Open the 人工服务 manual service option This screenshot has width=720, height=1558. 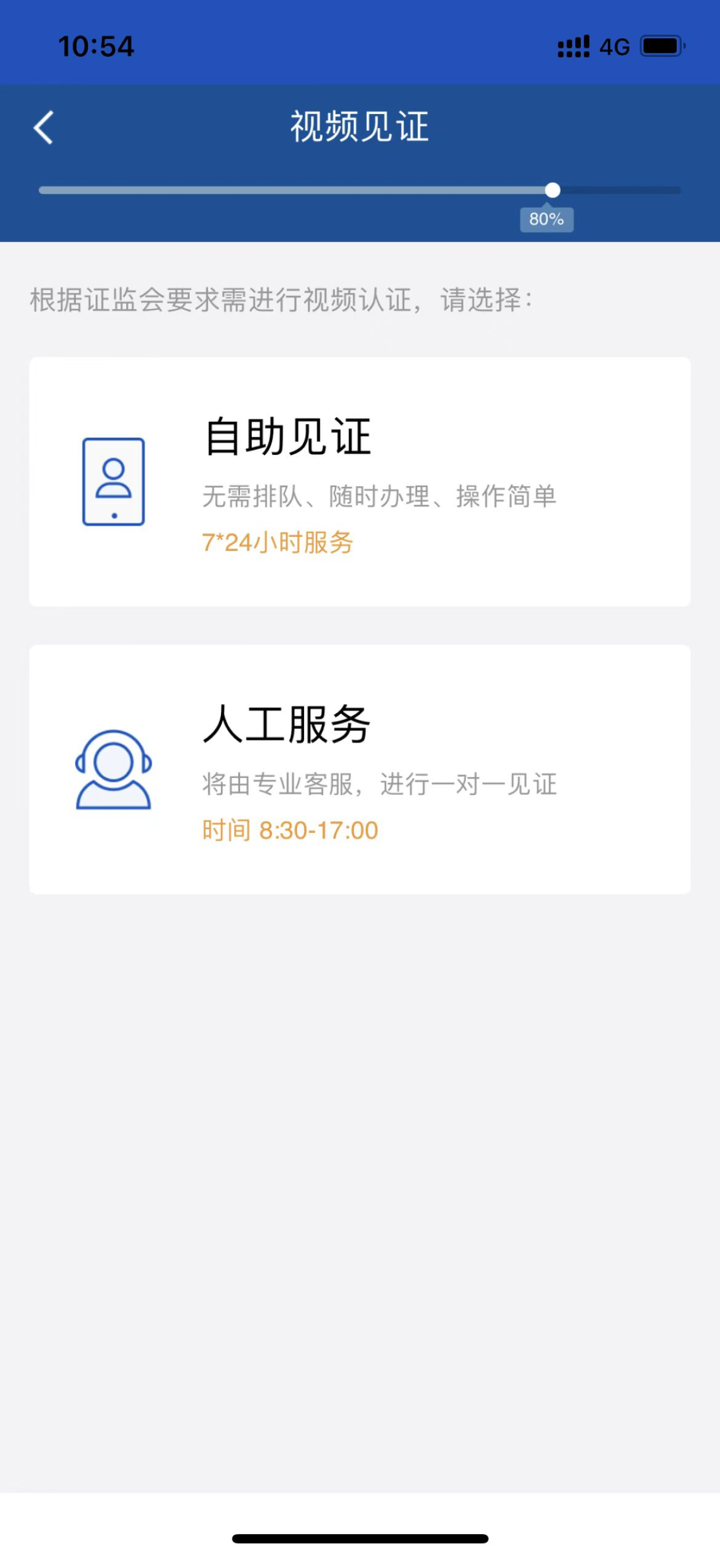tap(360, 768)
